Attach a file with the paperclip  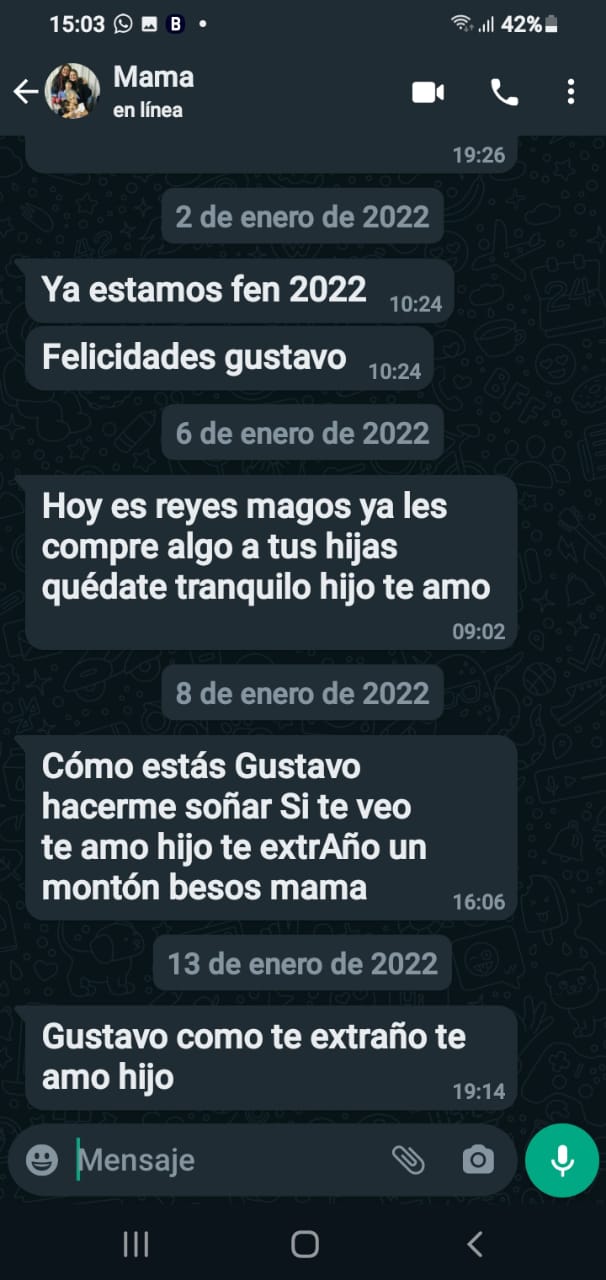(408, 1160)
